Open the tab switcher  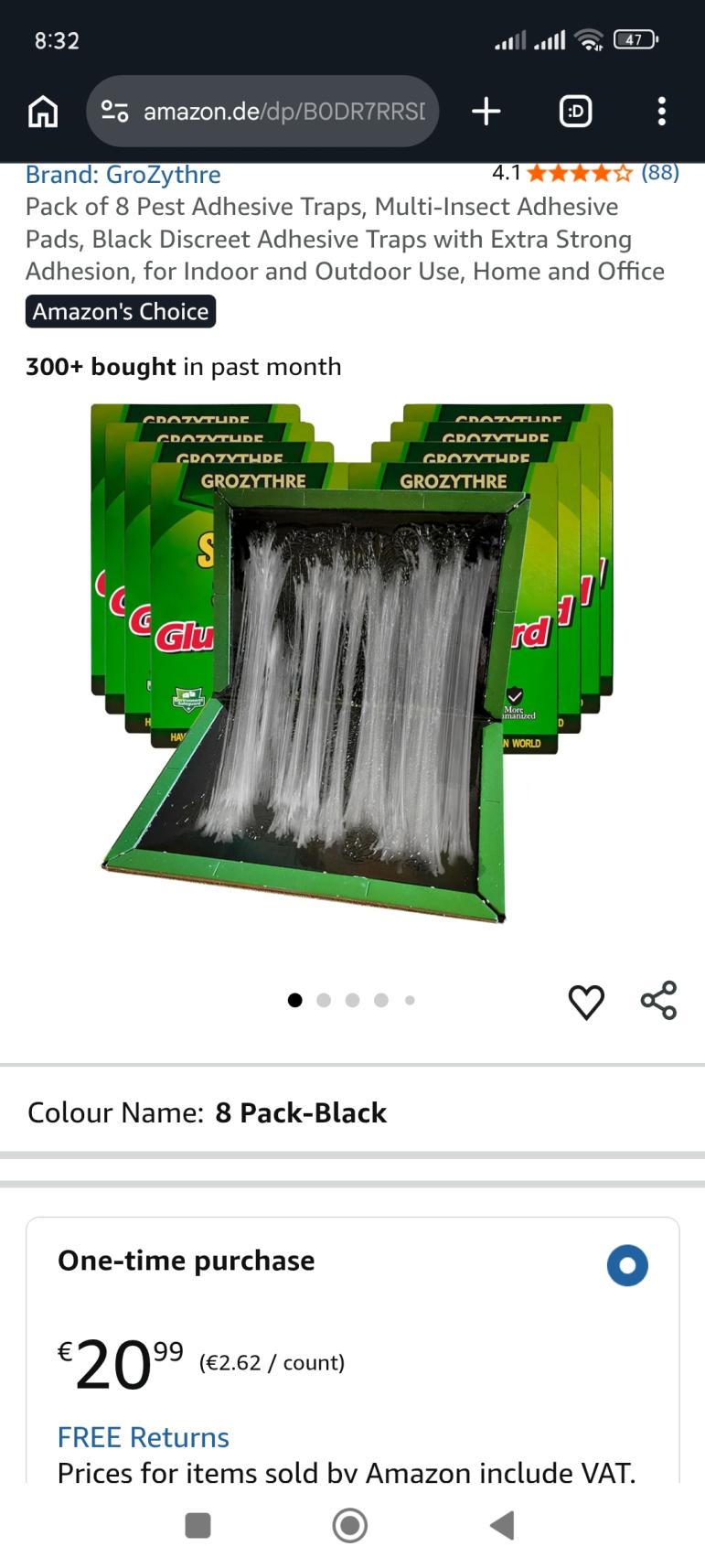pos(575,112)
